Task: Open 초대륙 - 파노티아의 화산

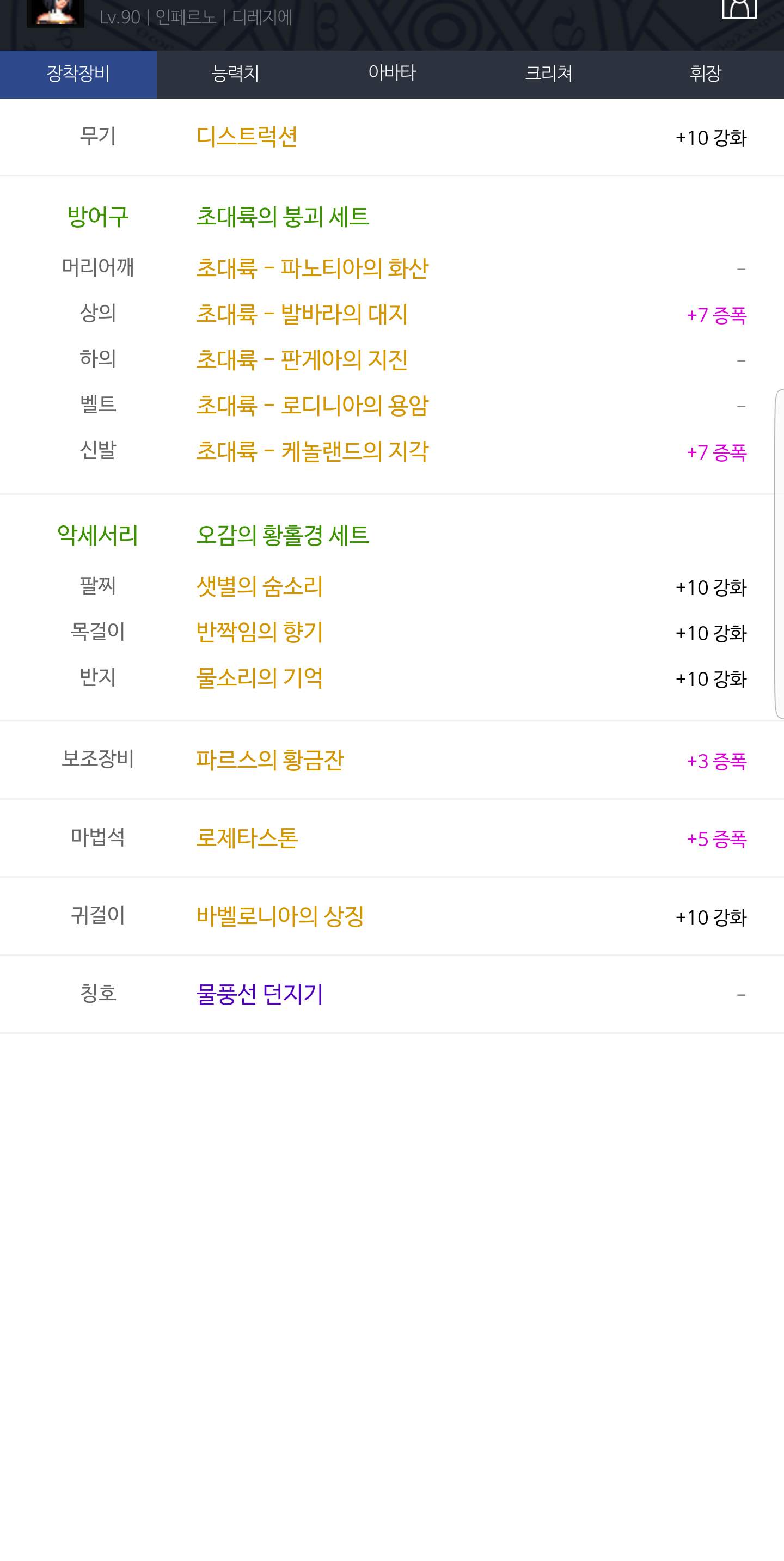Action: (312, 268)
